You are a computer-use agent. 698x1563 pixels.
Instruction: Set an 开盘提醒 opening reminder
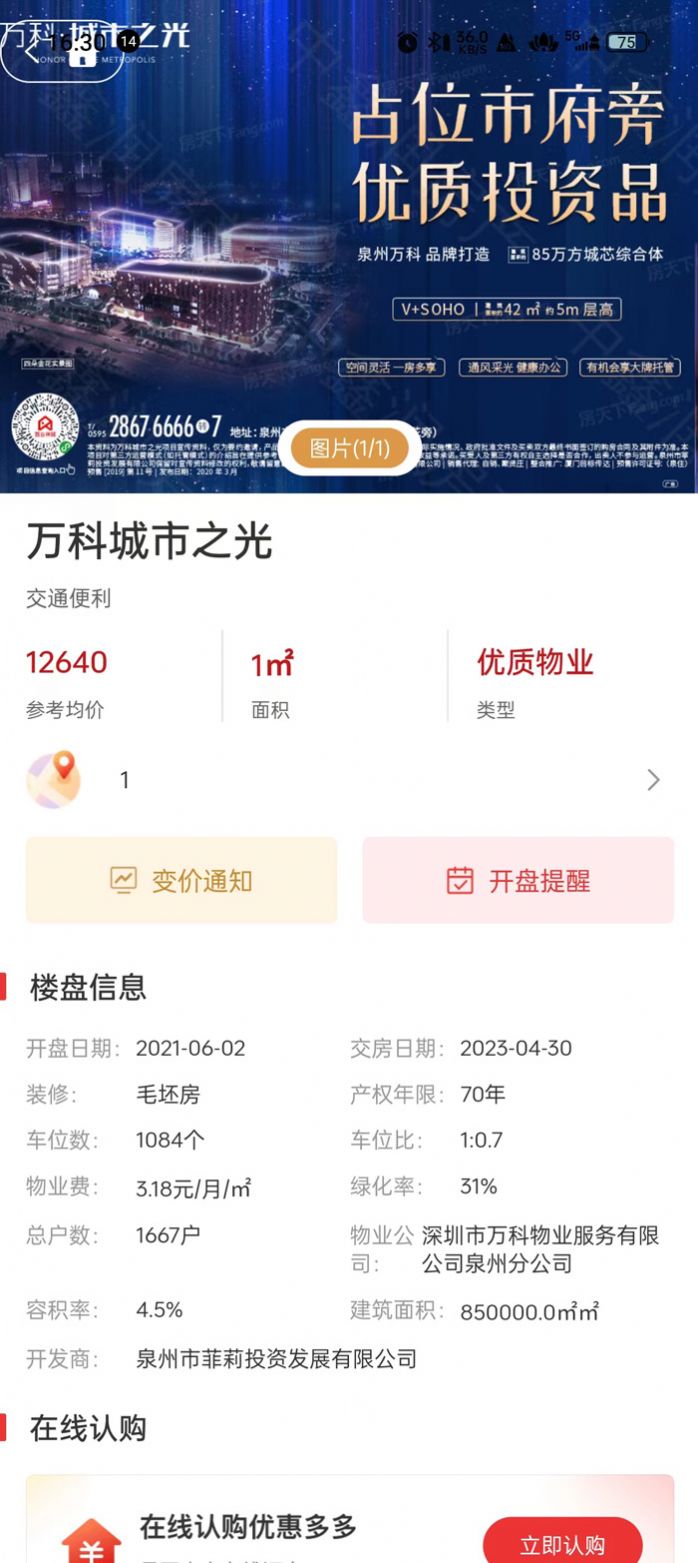click(x=517, y=880)
